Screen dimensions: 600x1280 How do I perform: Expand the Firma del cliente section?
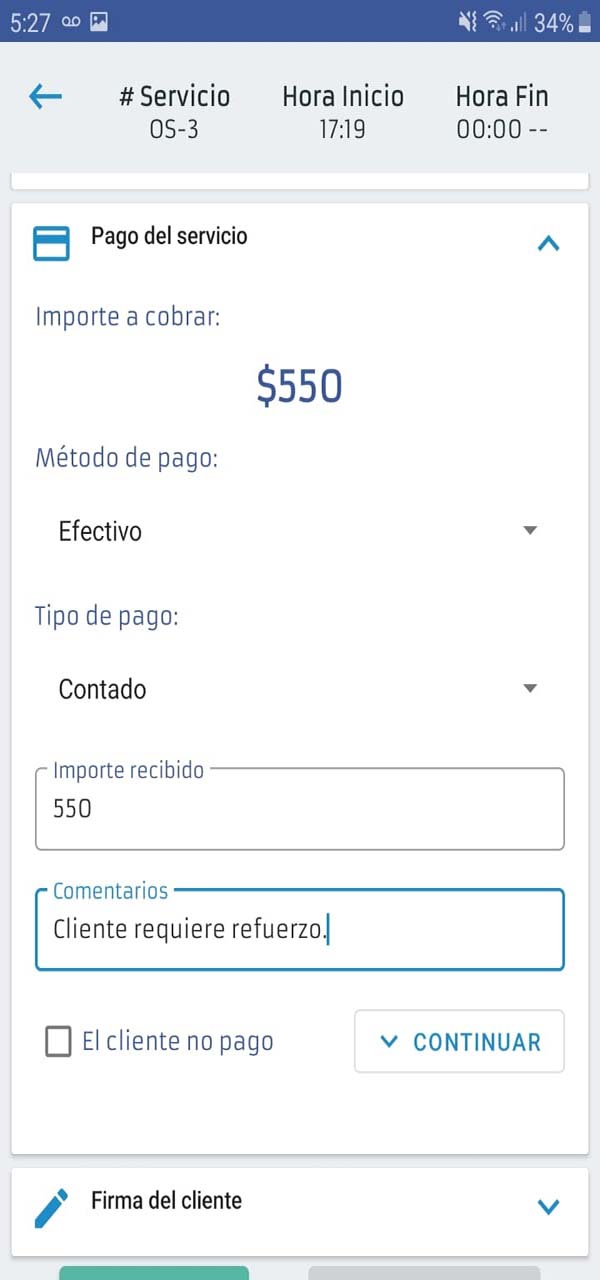pos(547,1207)
